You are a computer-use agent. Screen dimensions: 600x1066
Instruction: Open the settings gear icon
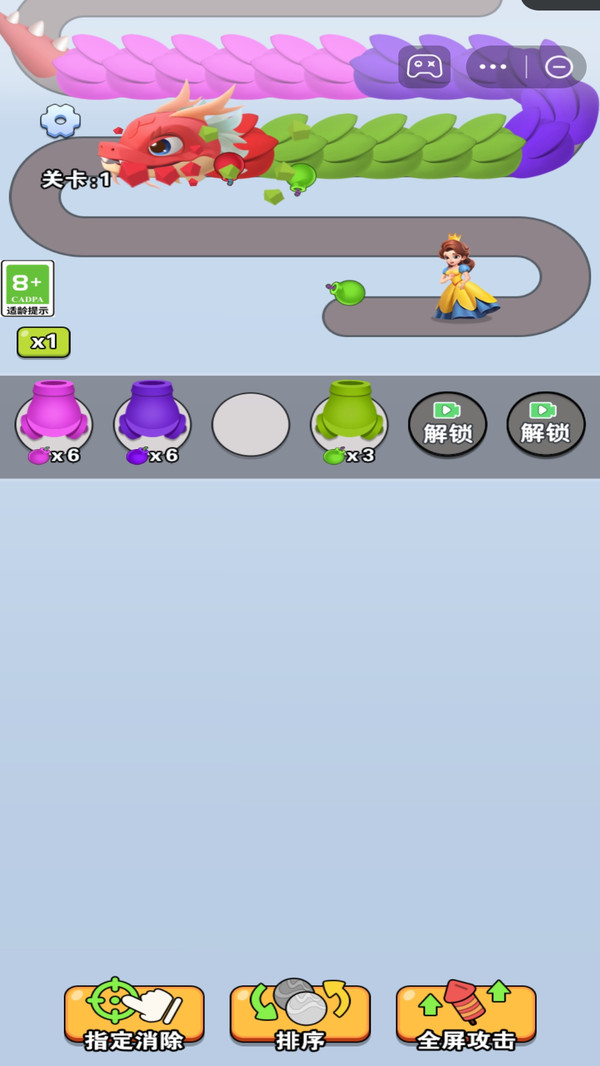[x=60, y=120]
